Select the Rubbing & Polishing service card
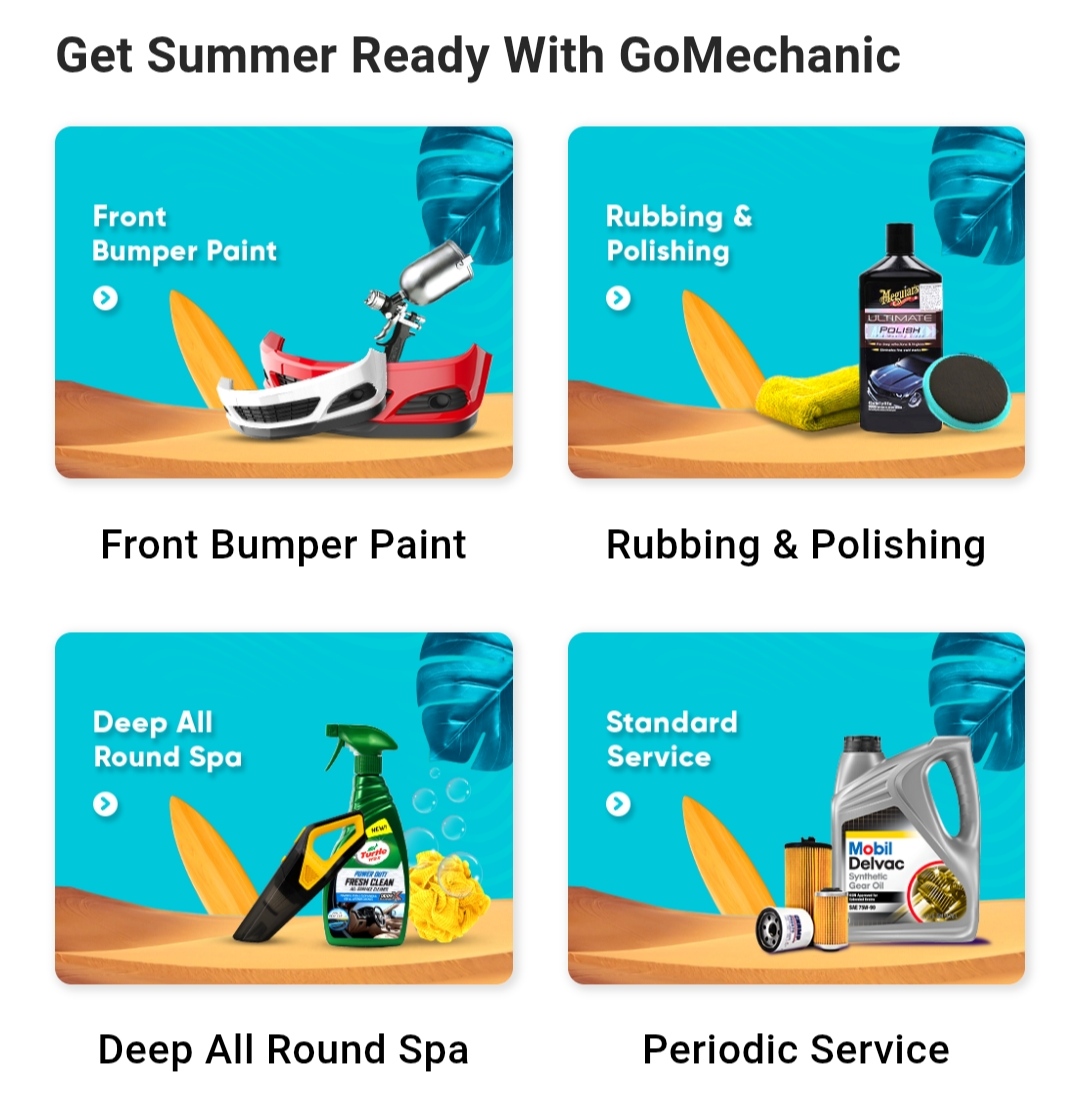 (796, 302)
